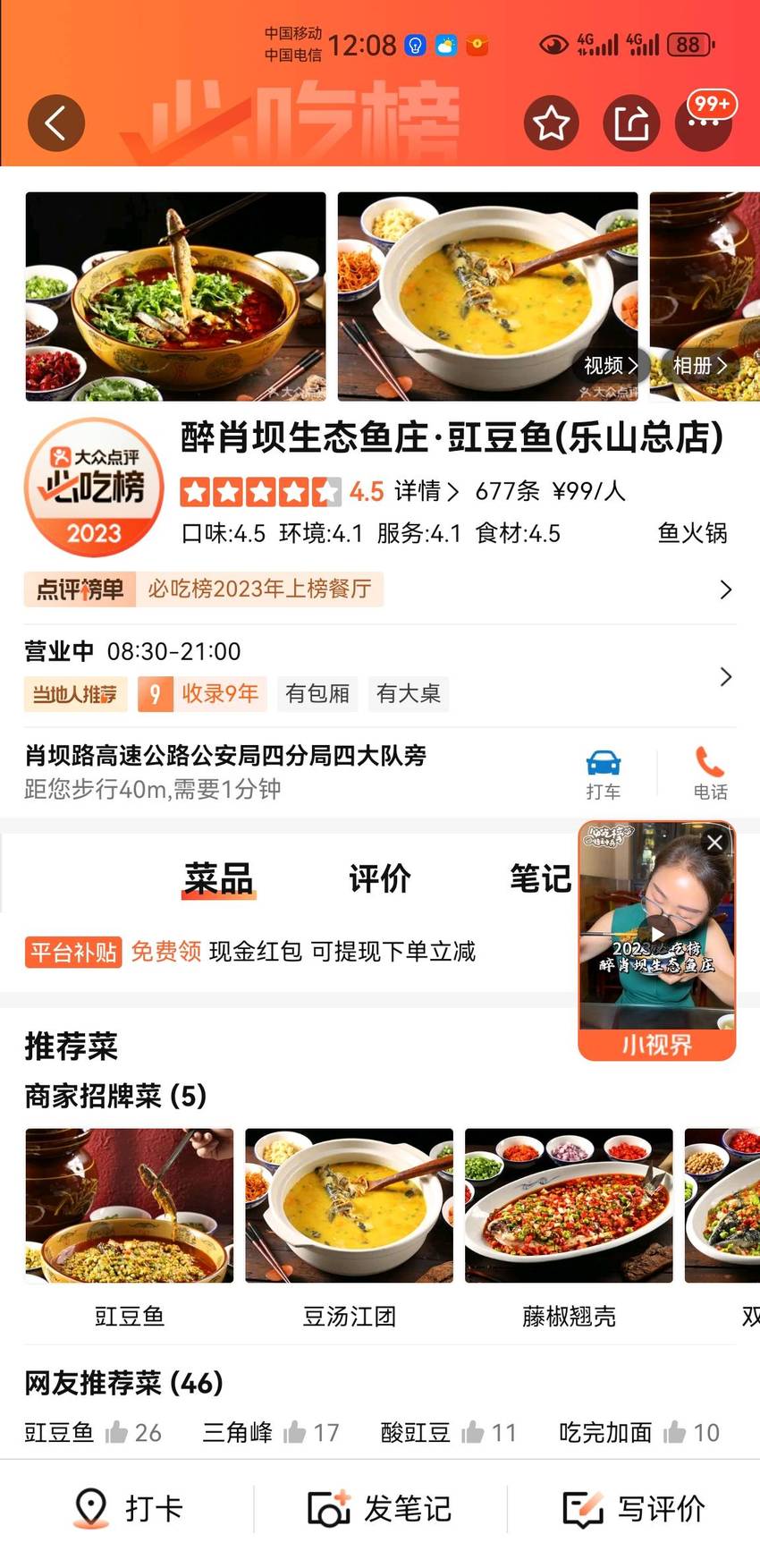Write a review with 写评价
The height and width of the screenshot is (1568, 760).
(x=633, y=1509)
